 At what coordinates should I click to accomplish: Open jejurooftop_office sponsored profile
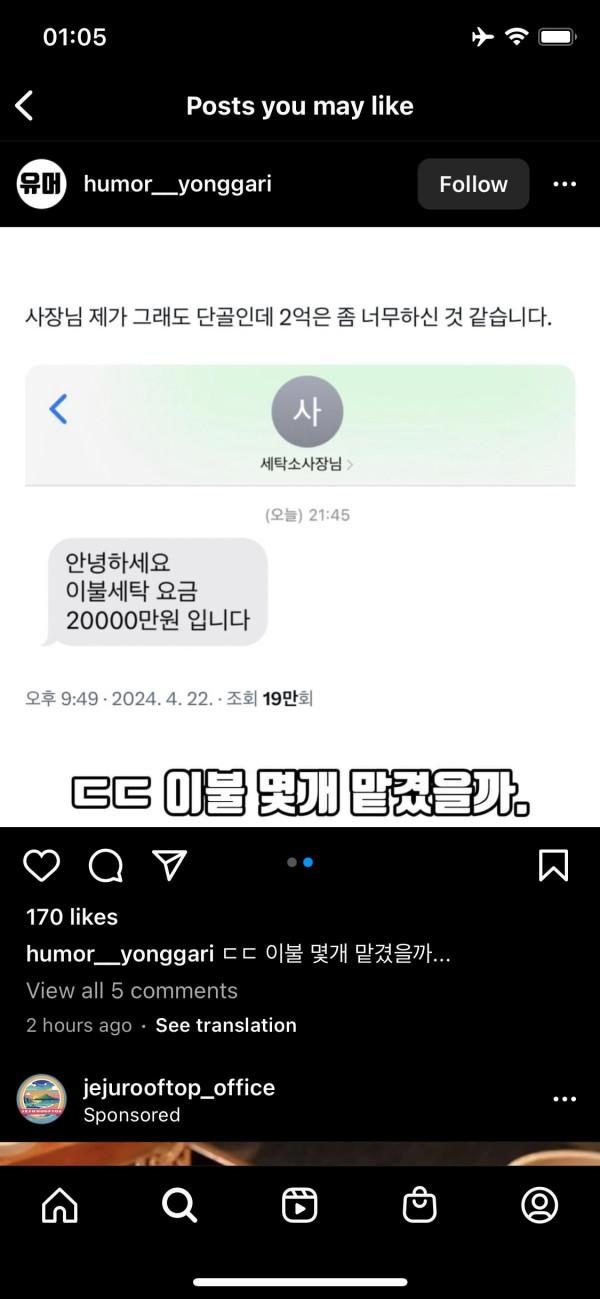178,1088
